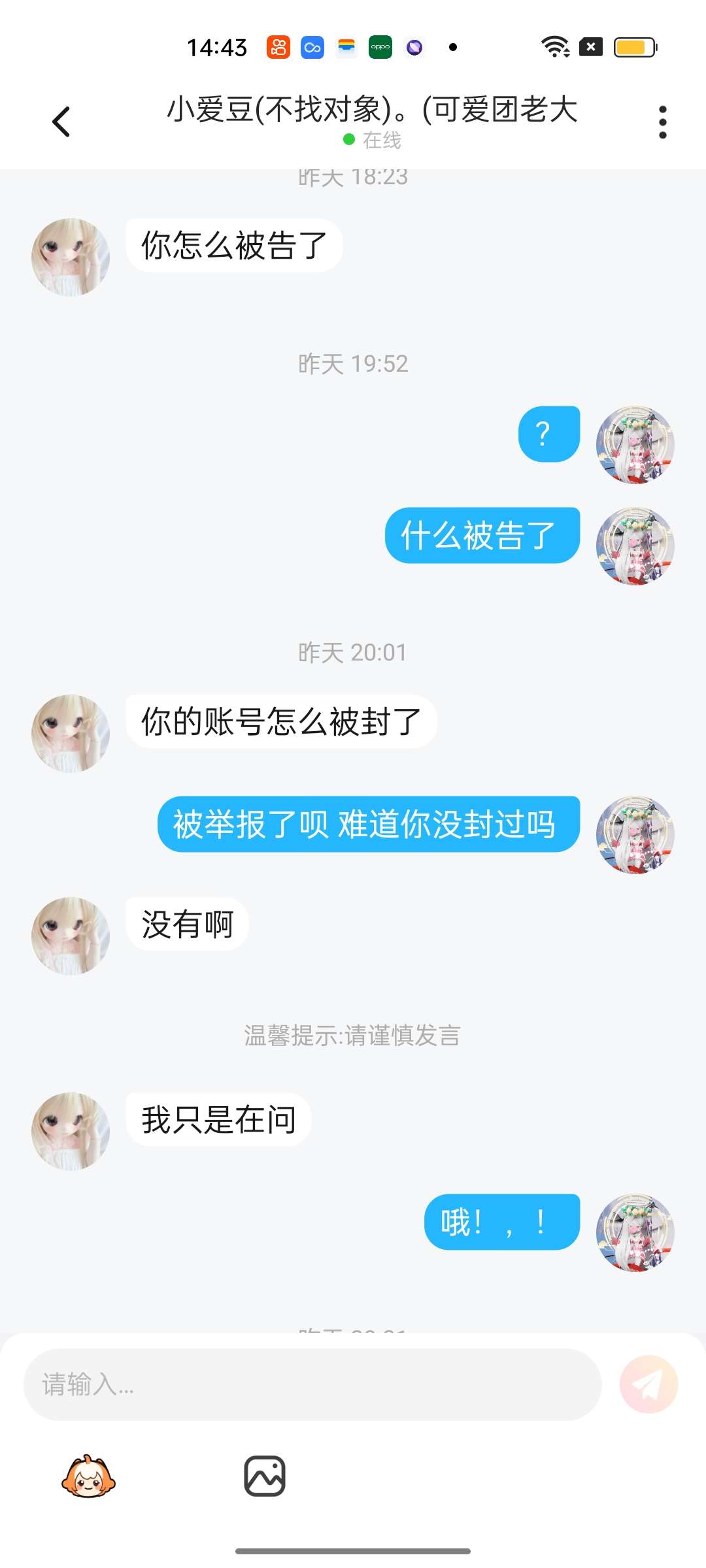This screenshot has width=706, height=1568.
Task: View my avatar beside 什么被告了
Action: pos(635,546)
